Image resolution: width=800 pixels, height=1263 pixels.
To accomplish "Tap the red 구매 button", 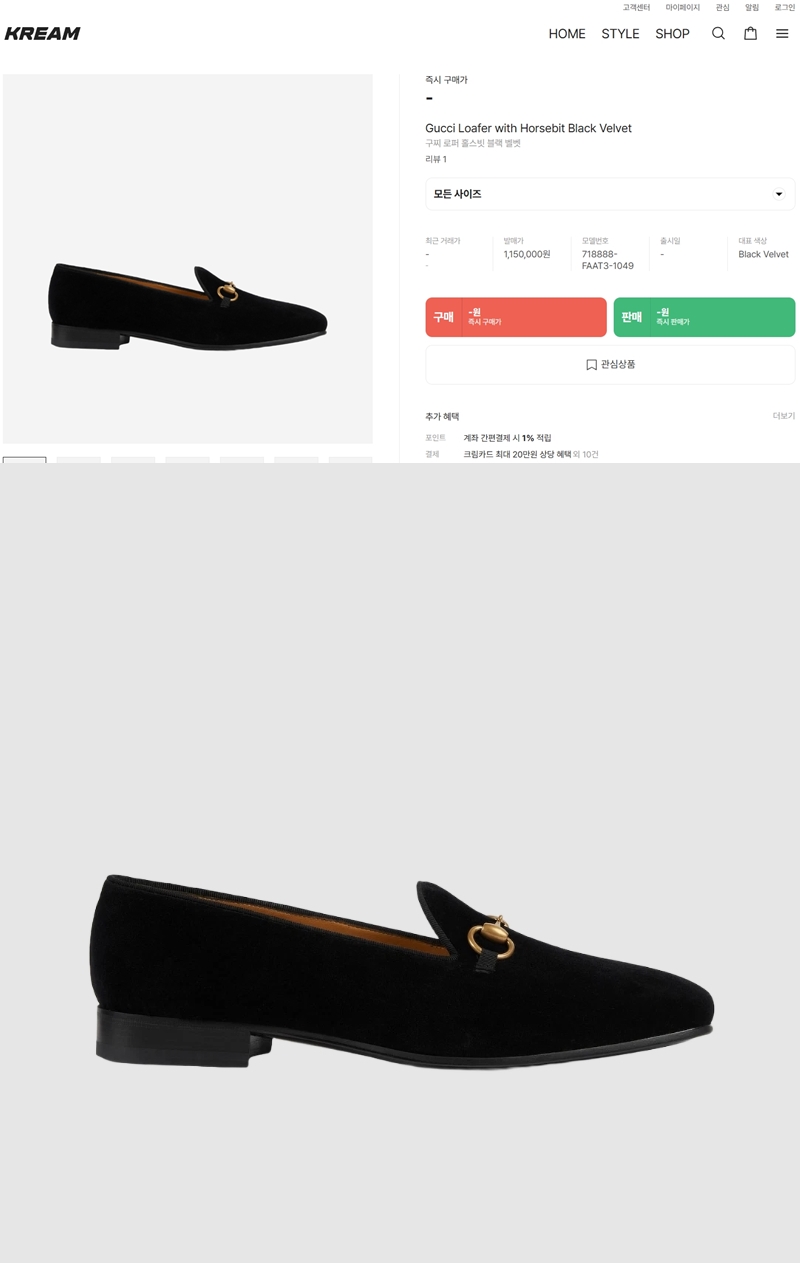I will (516, 317).
